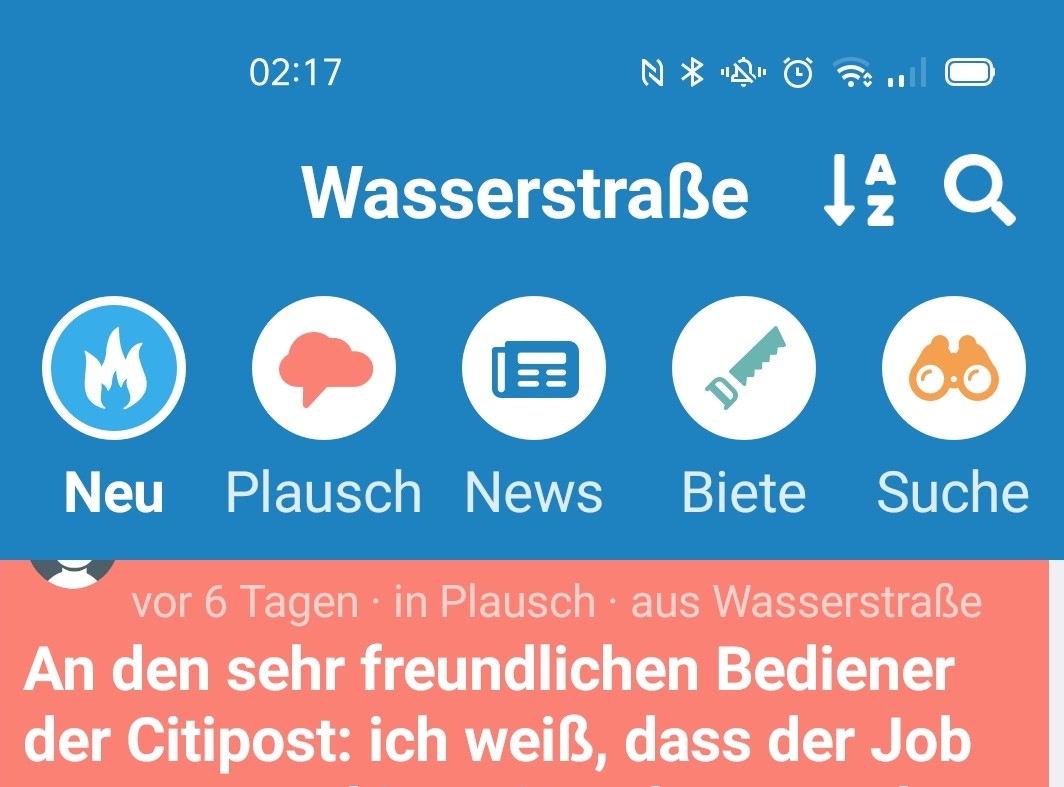Select the Neu category
Image resolution: width=1064 pixels, height=787 pixels.
coord(114,369)
